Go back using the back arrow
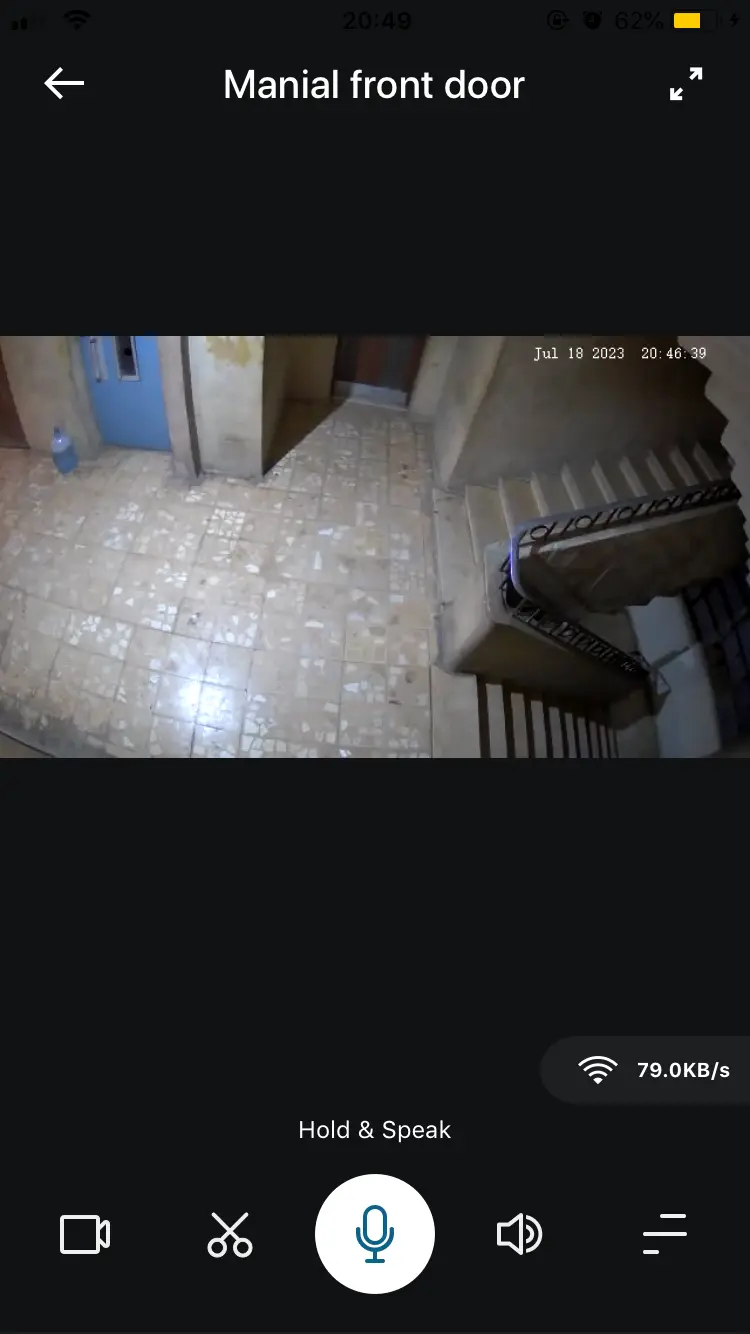 point(65,84)
